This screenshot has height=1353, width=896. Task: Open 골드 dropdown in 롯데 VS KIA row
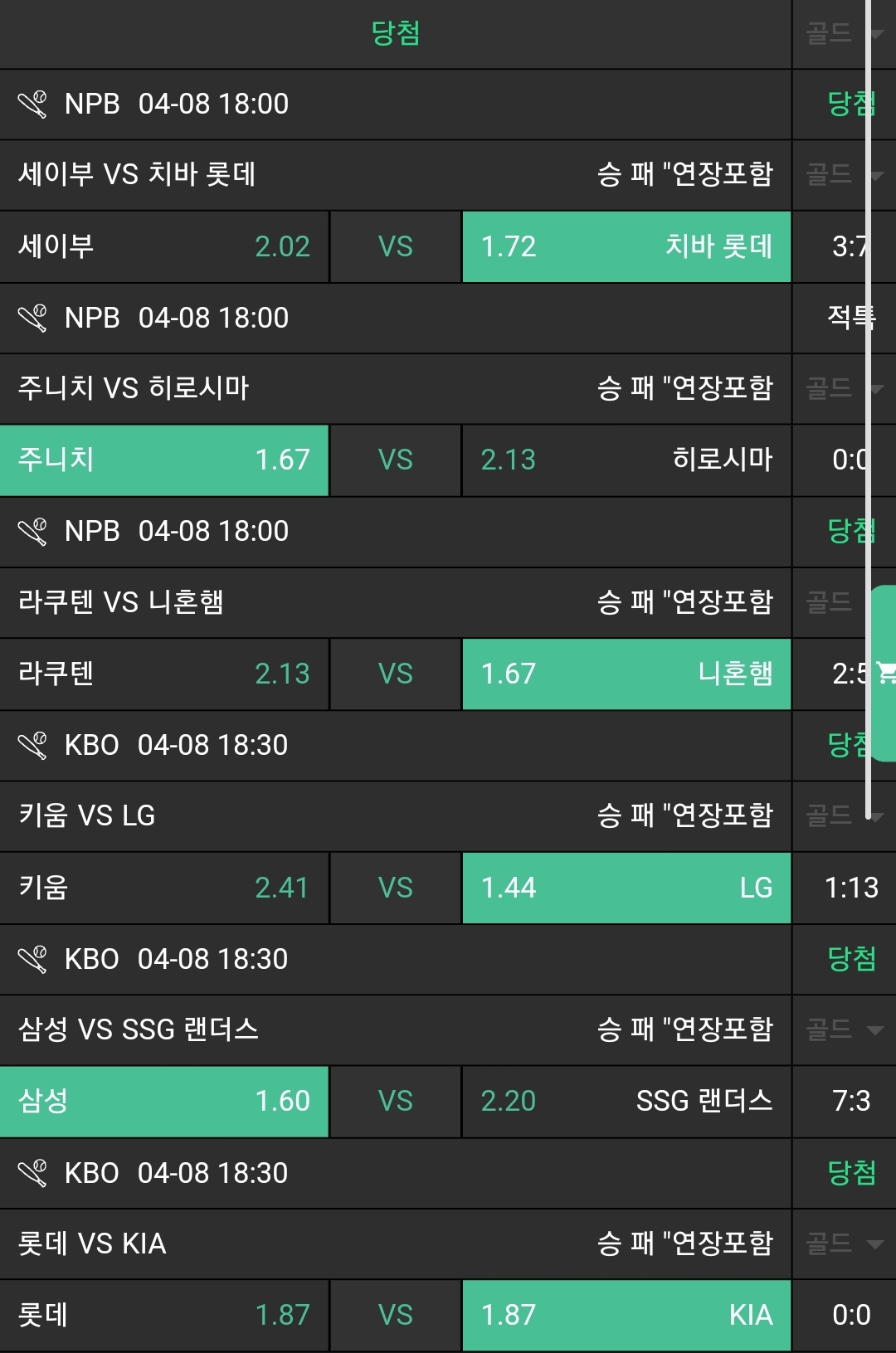(x=843, y=1243)
